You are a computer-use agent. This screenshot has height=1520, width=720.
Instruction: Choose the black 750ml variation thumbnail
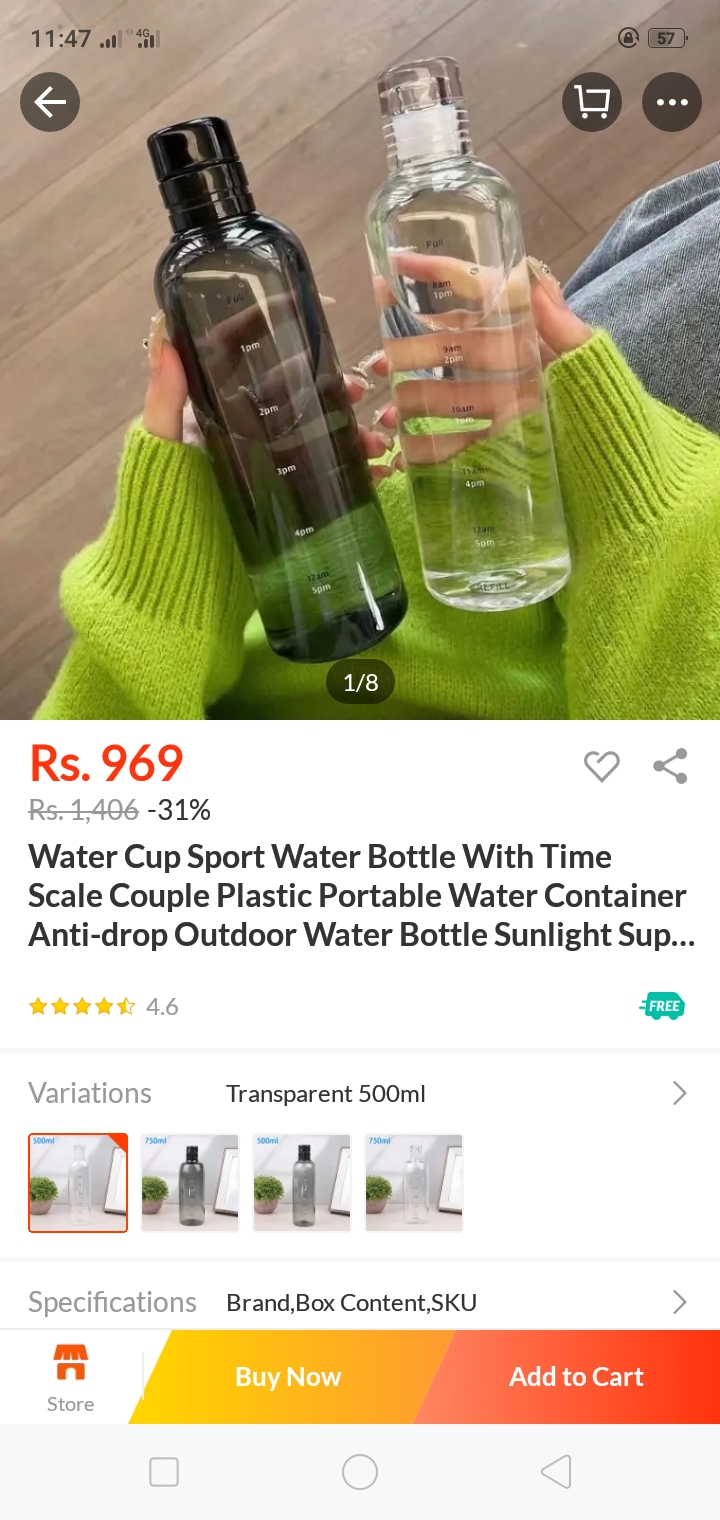pos(190,1183)
